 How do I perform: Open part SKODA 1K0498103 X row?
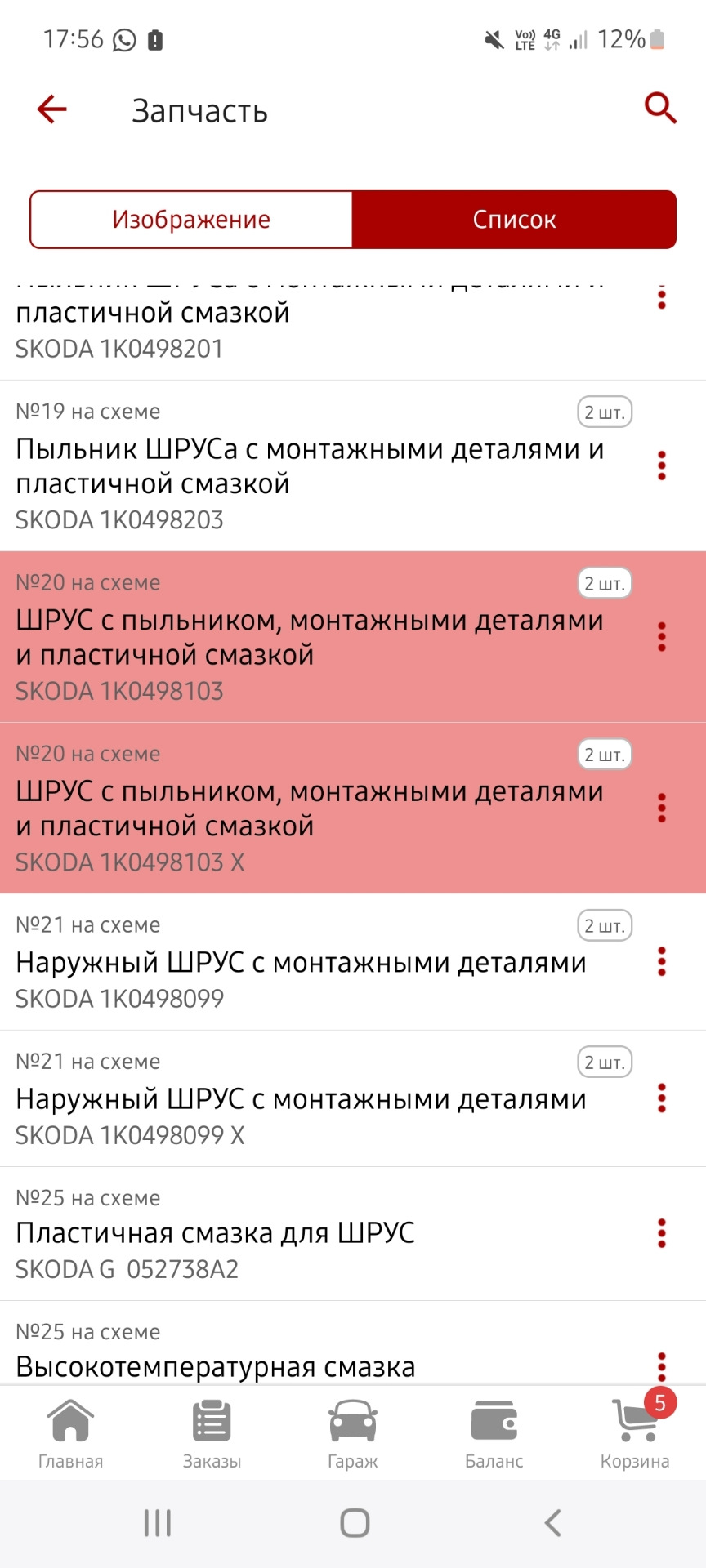[x=311, y=808]
